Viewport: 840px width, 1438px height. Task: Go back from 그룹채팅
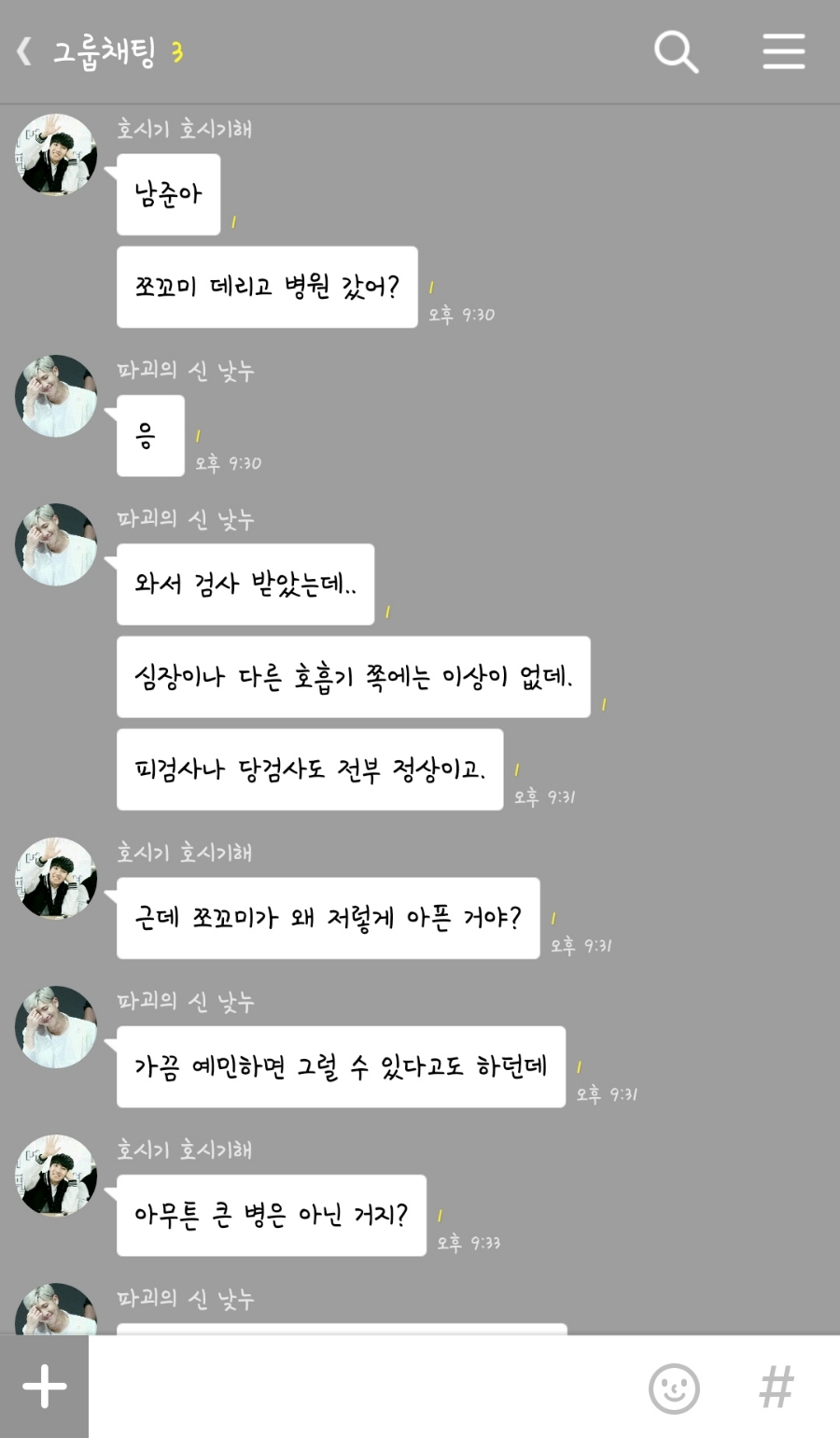[26, 51]
